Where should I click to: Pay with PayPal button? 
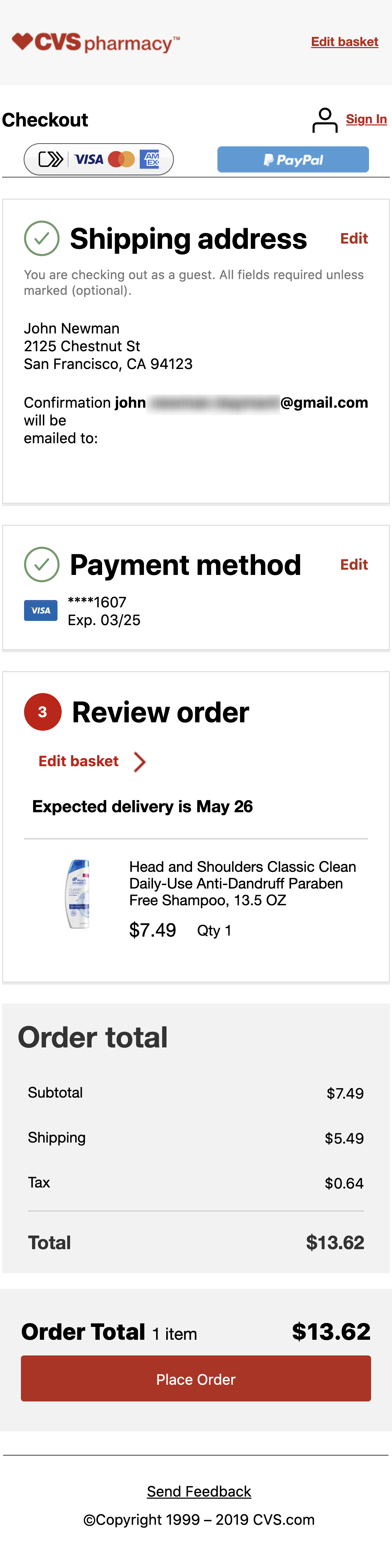[x=293, y=160]
